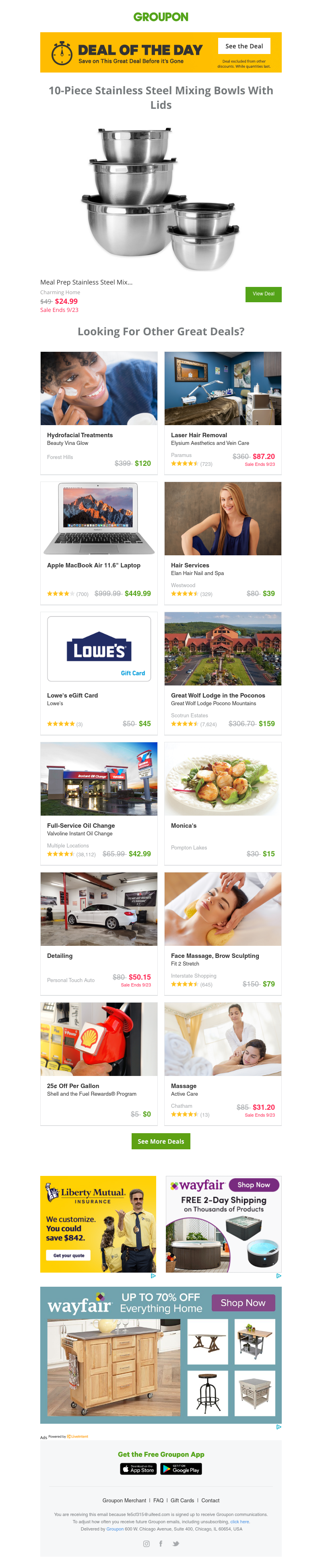This screenshot has width=322, height=1568.
Task: Tap the unsubscribe click here link
Action: click(x=239, y=1522)
